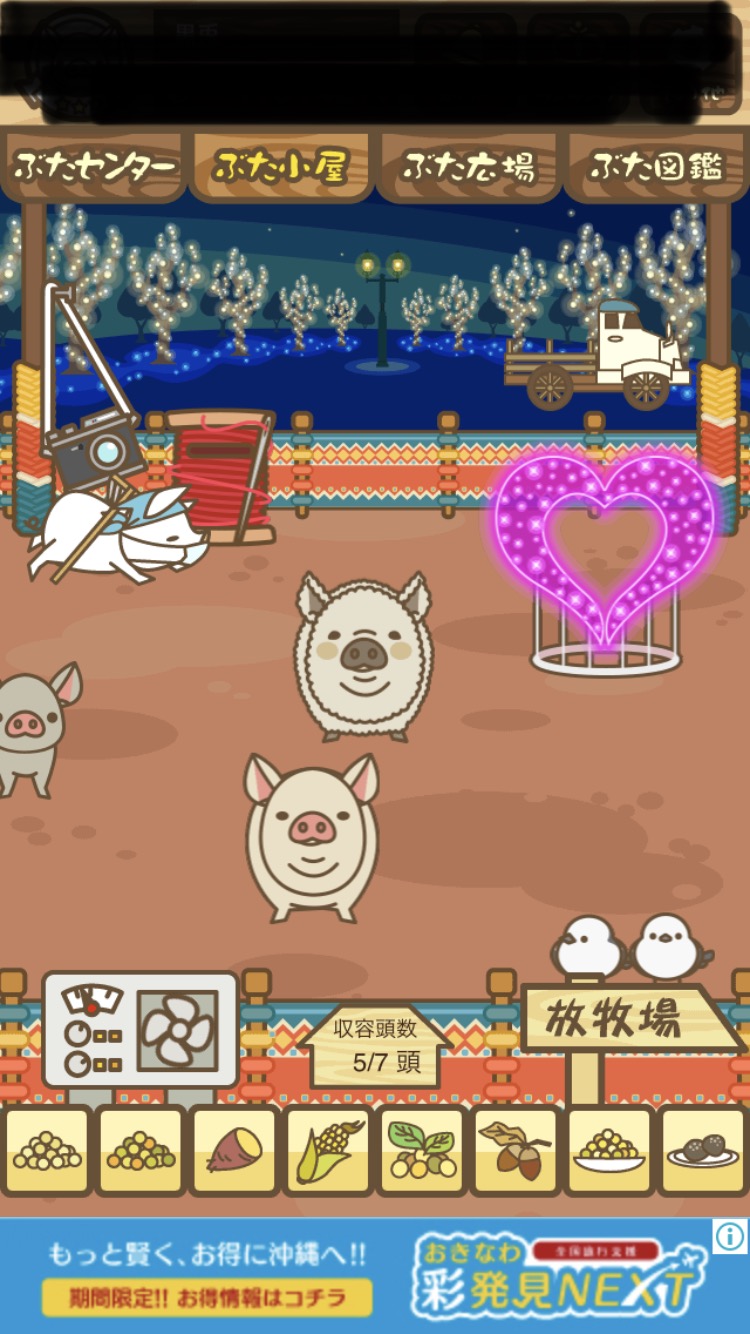This screenshot has width=750, height=1334.
Task: Open the ぶた図鑑 encyclopedia tab
Action: pos(656,167)
